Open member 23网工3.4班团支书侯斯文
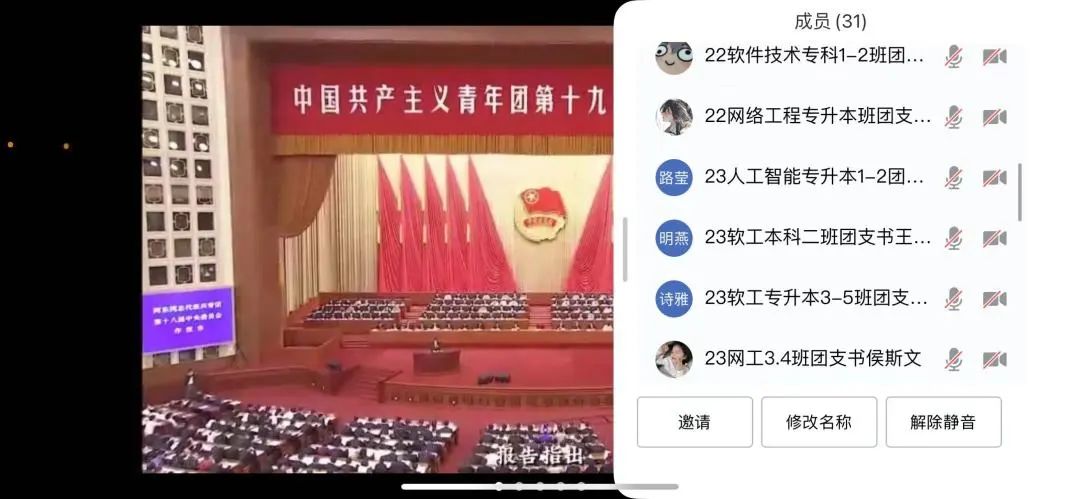This screenshot has height=499, width=1080. [x=812, y=358]
